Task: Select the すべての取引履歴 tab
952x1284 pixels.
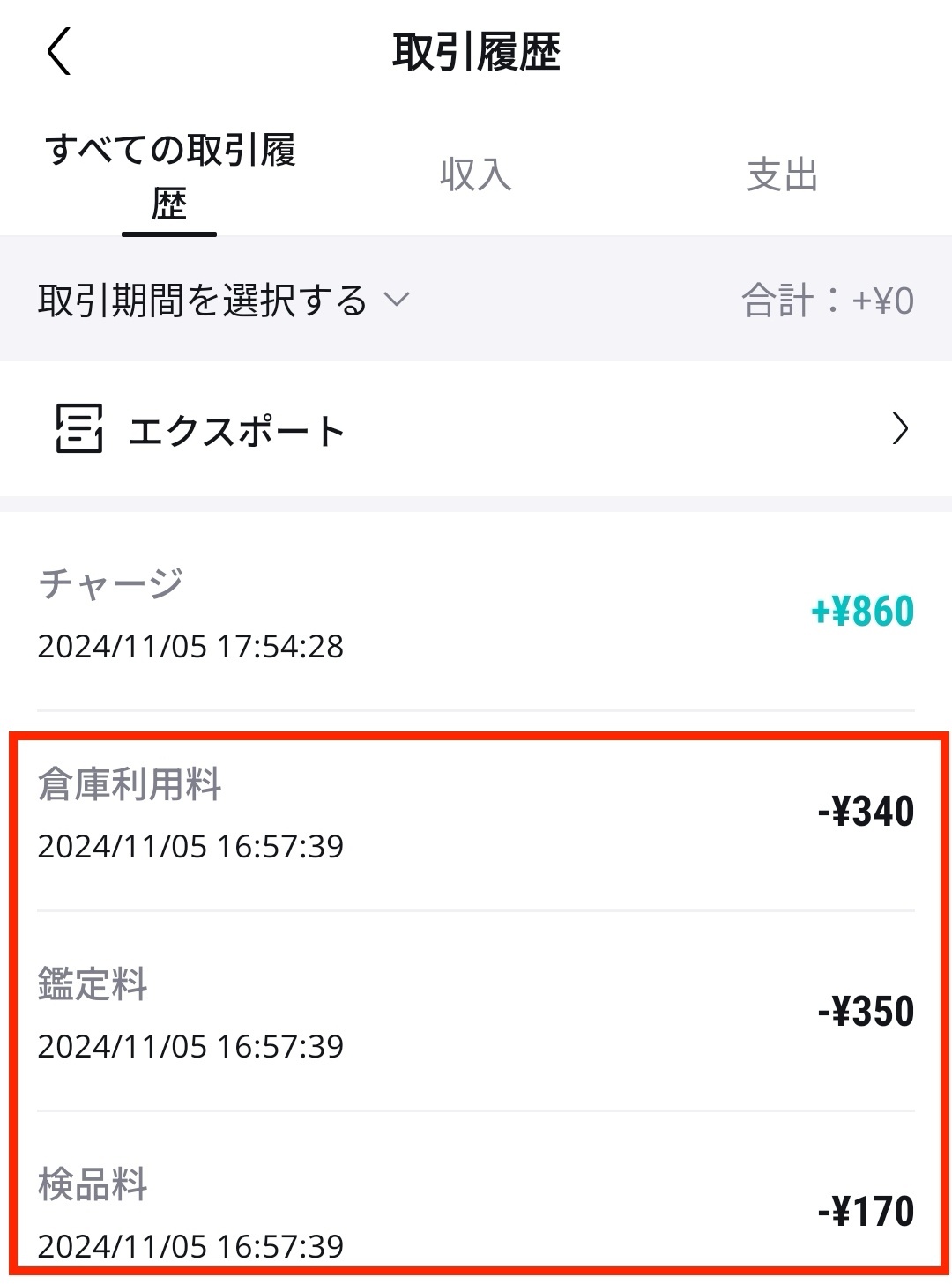Action: pyautogui.click(x=170, y=172)
